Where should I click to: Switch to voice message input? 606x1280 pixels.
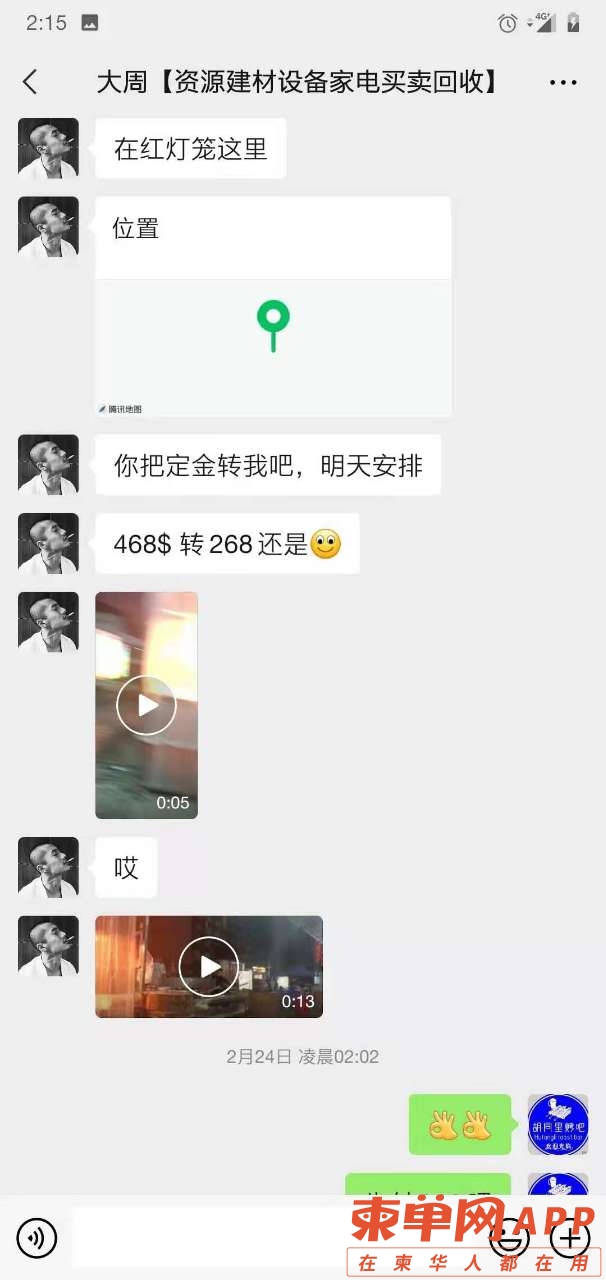[x=37, y=1239]
